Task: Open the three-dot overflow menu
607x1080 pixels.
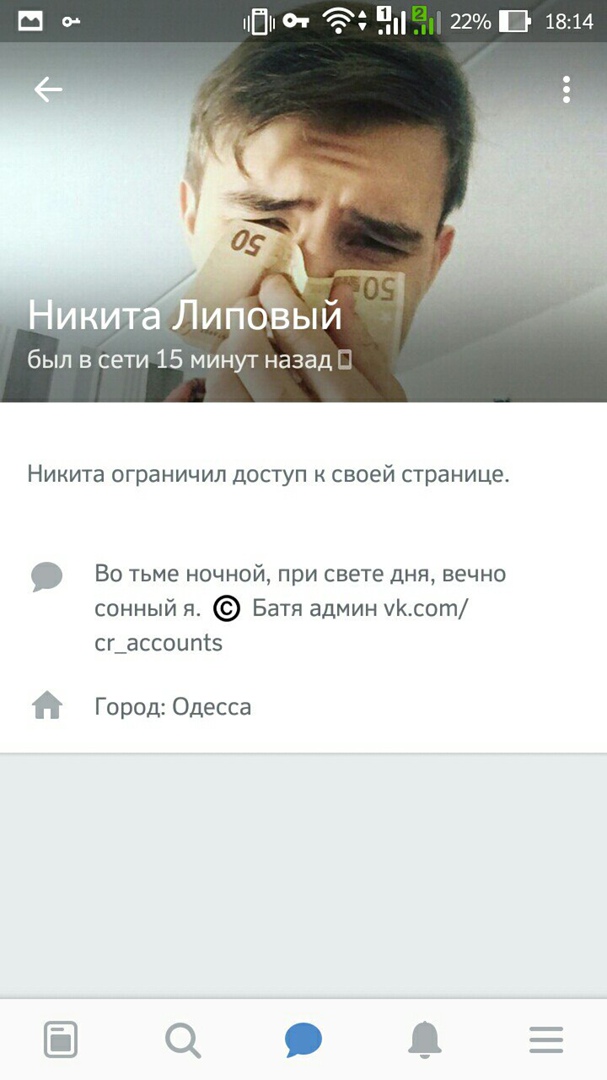Action: [x=566, y=89]
